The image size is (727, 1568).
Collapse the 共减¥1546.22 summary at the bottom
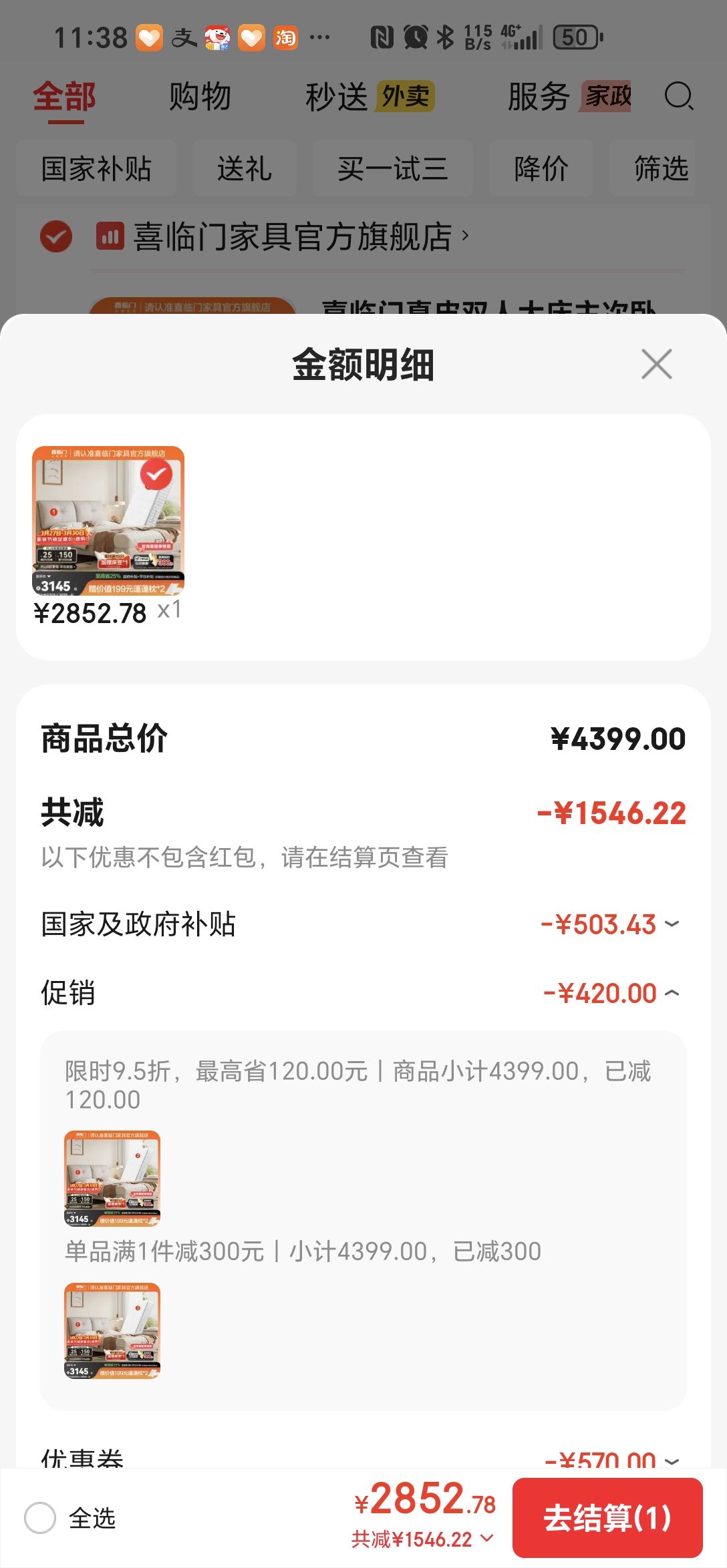point(422,1539)
